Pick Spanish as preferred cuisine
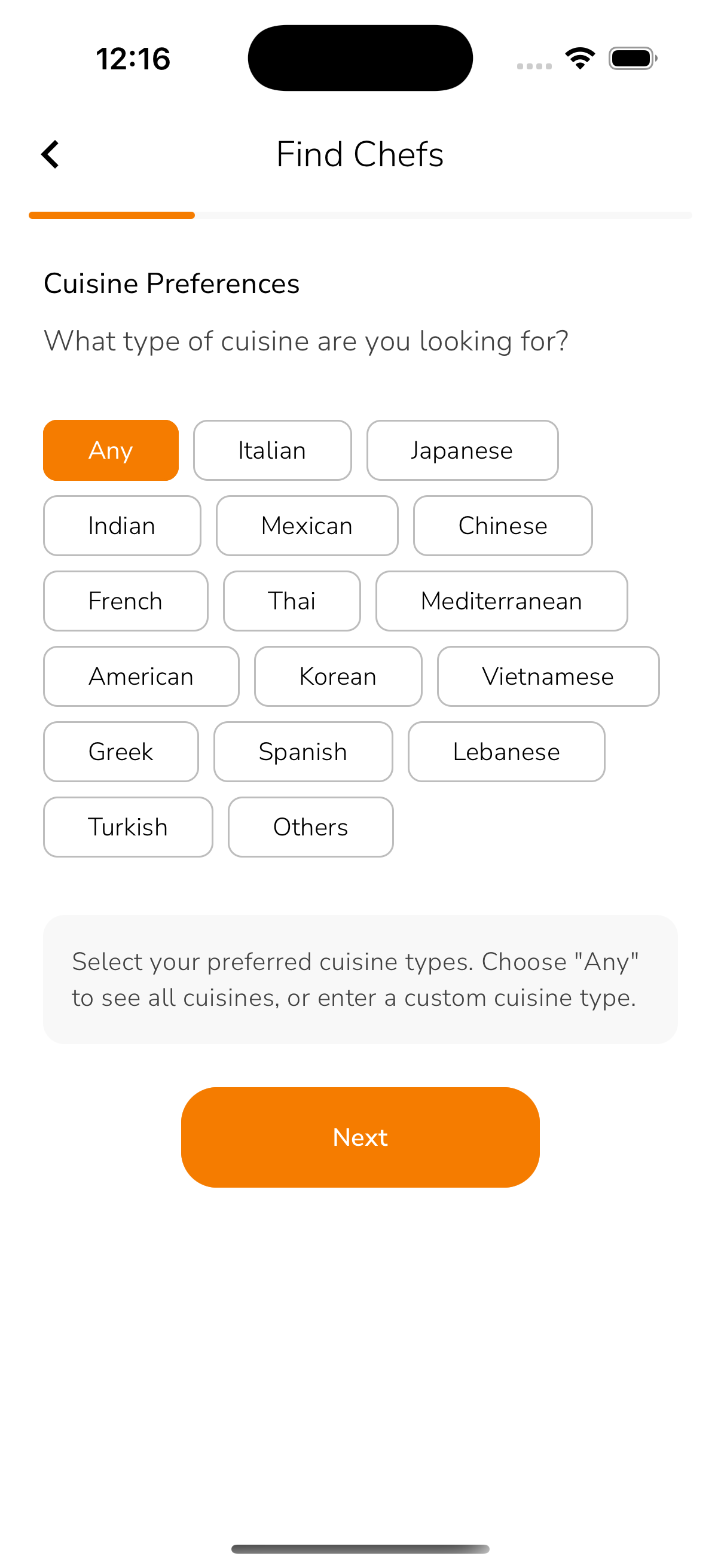 [303, 752]
